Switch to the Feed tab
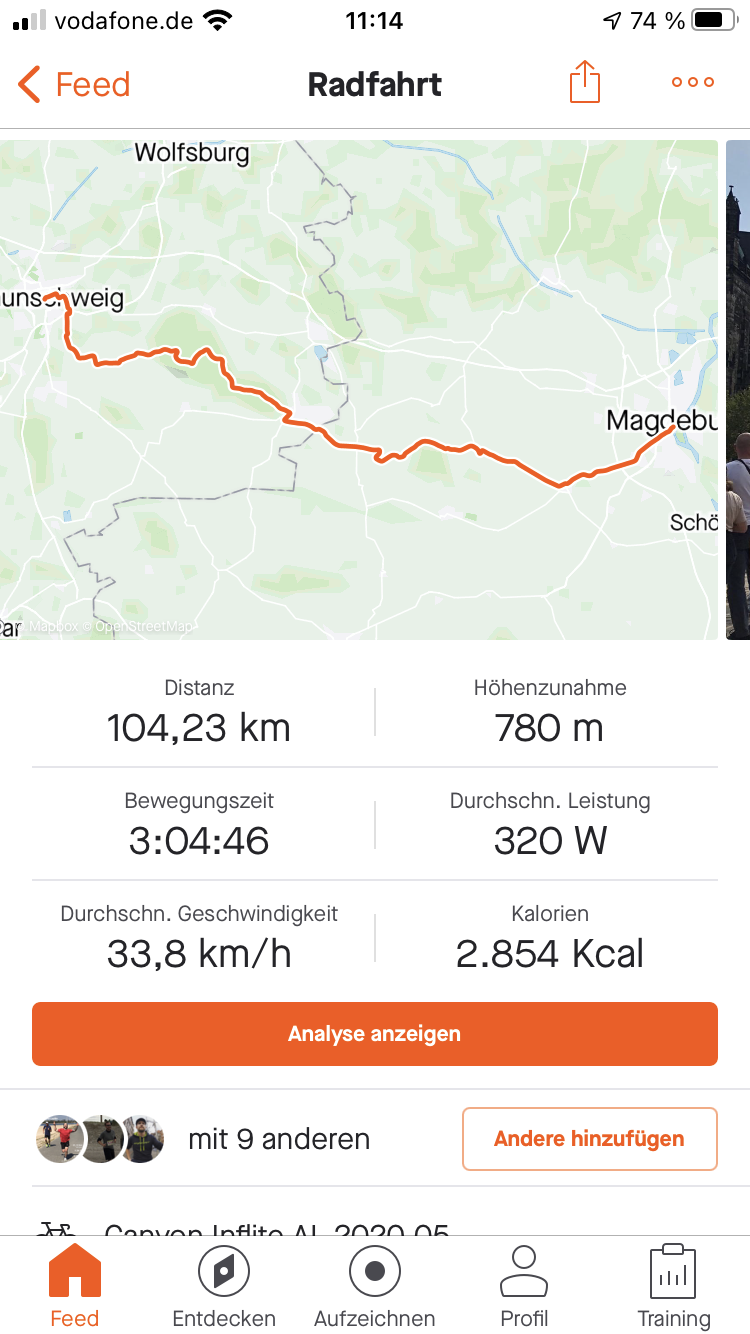 pos(75,1287)
